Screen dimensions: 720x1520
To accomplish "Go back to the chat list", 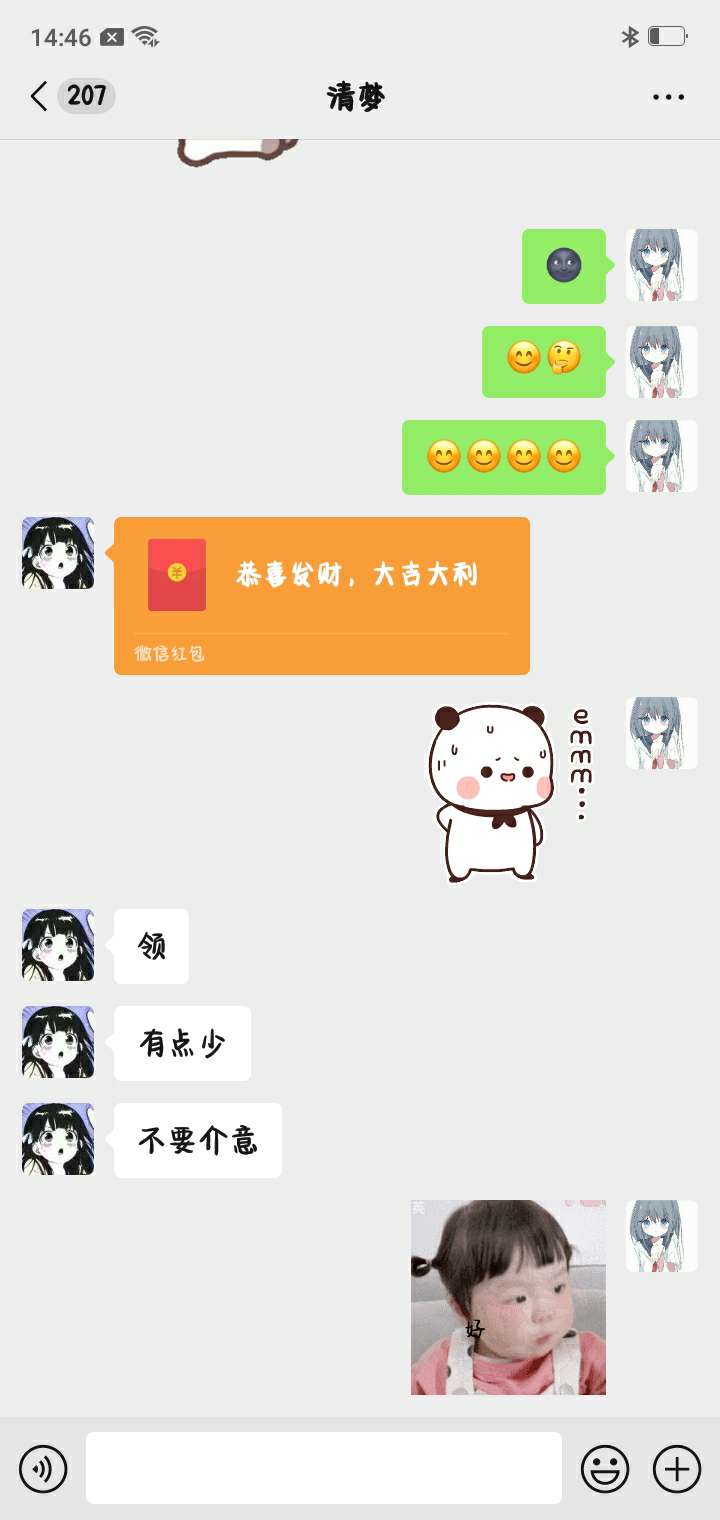I will click(x=40, y=96).
